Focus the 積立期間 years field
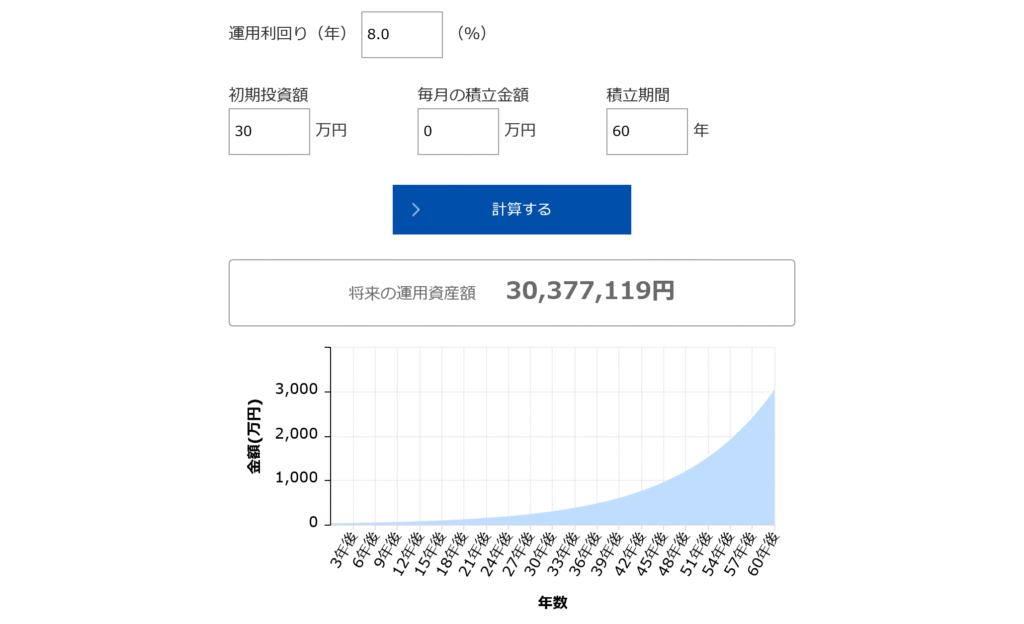1024x624 pixels. (x=646, y=132)
